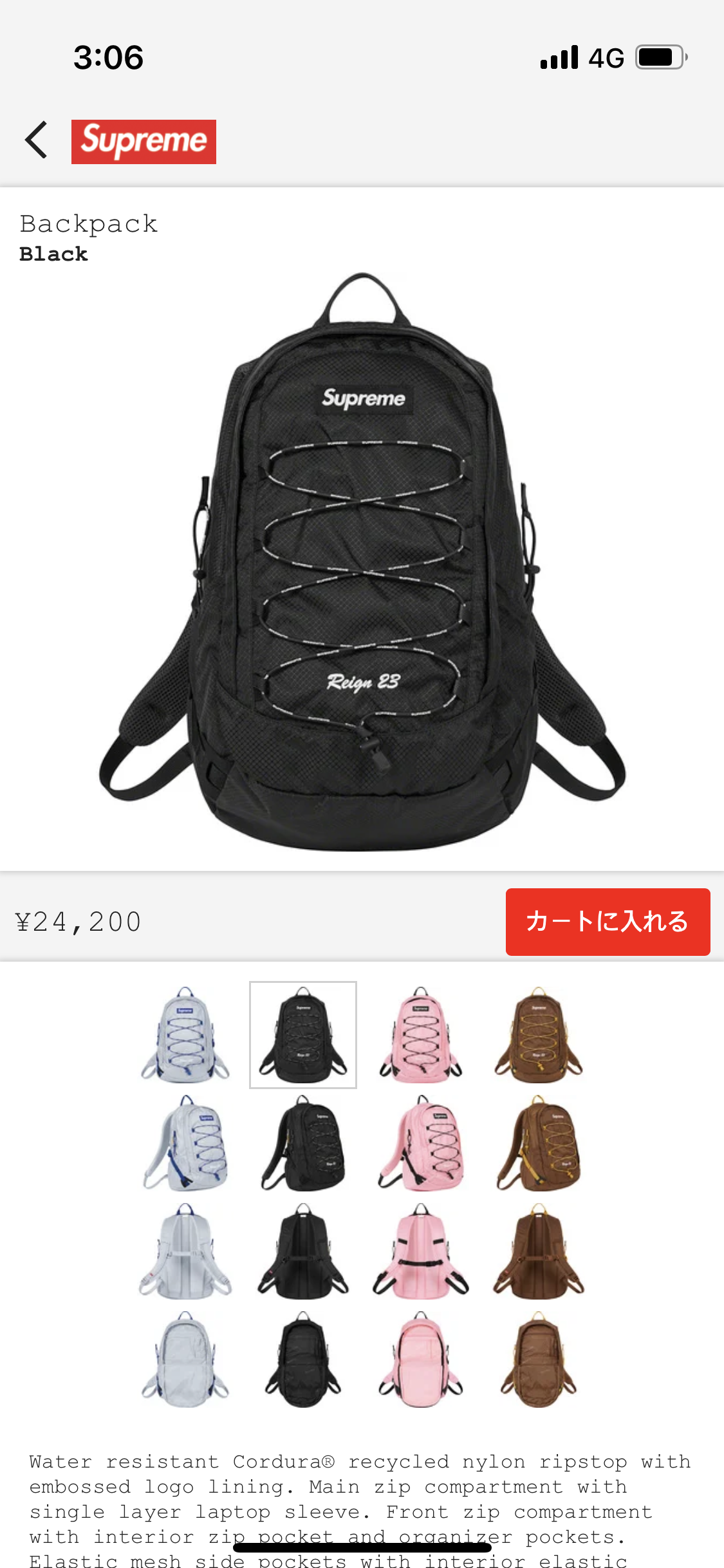724x1568 pixels.
Task: Select the brown front view thumbnail
Action: pos(539,1035)
